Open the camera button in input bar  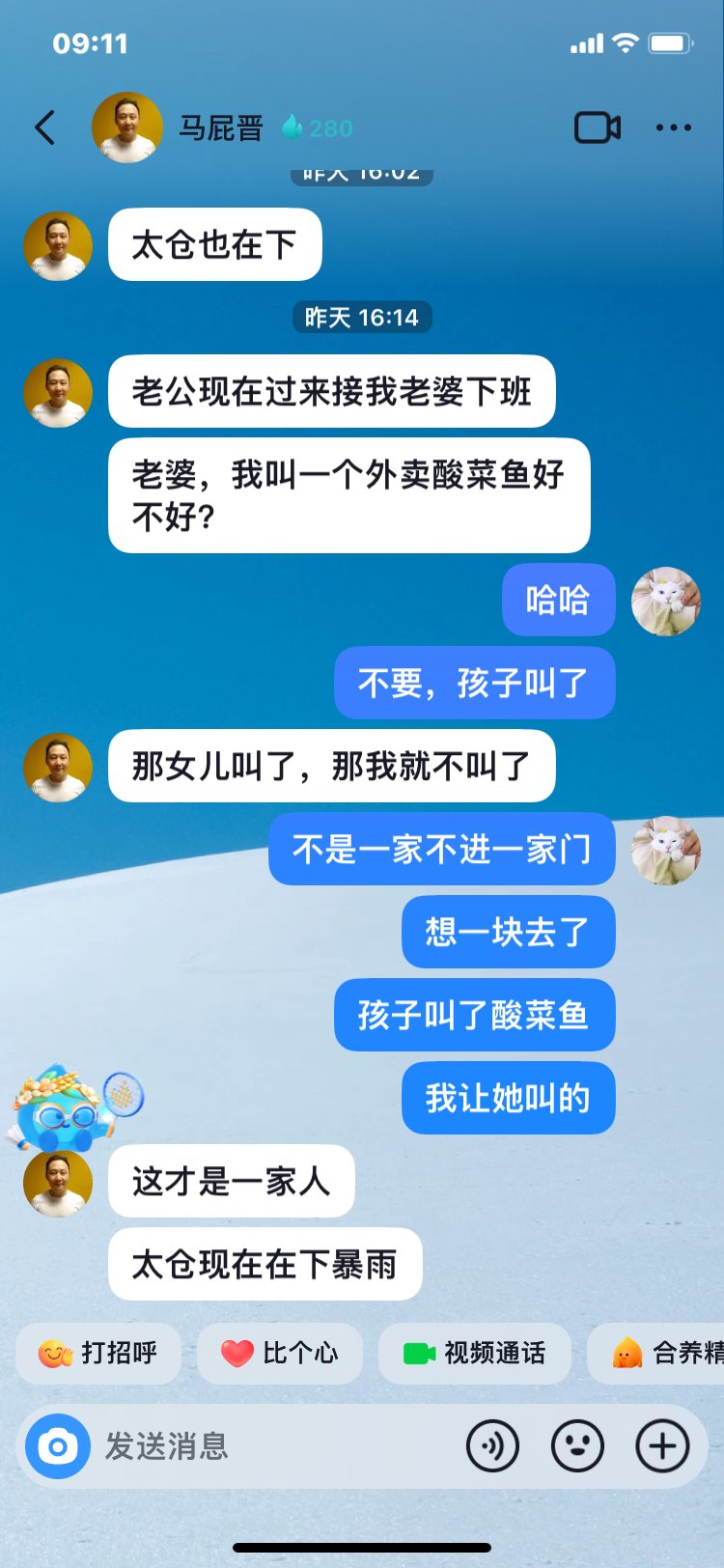58,1445
